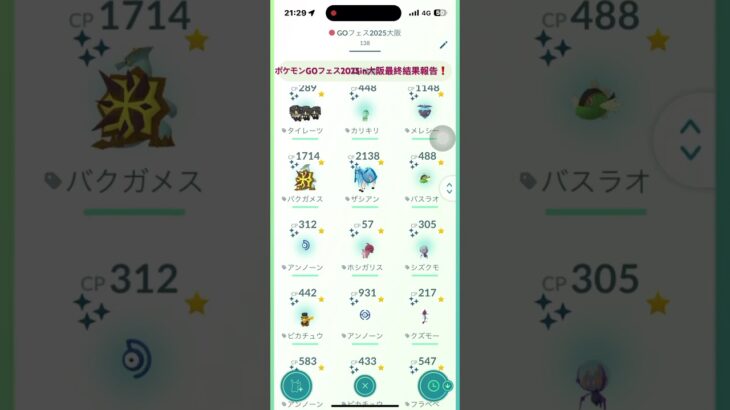Viewport: 730px width, 410px height.
Task: Tap the Pokémon multi-select button
Action: 297,385
